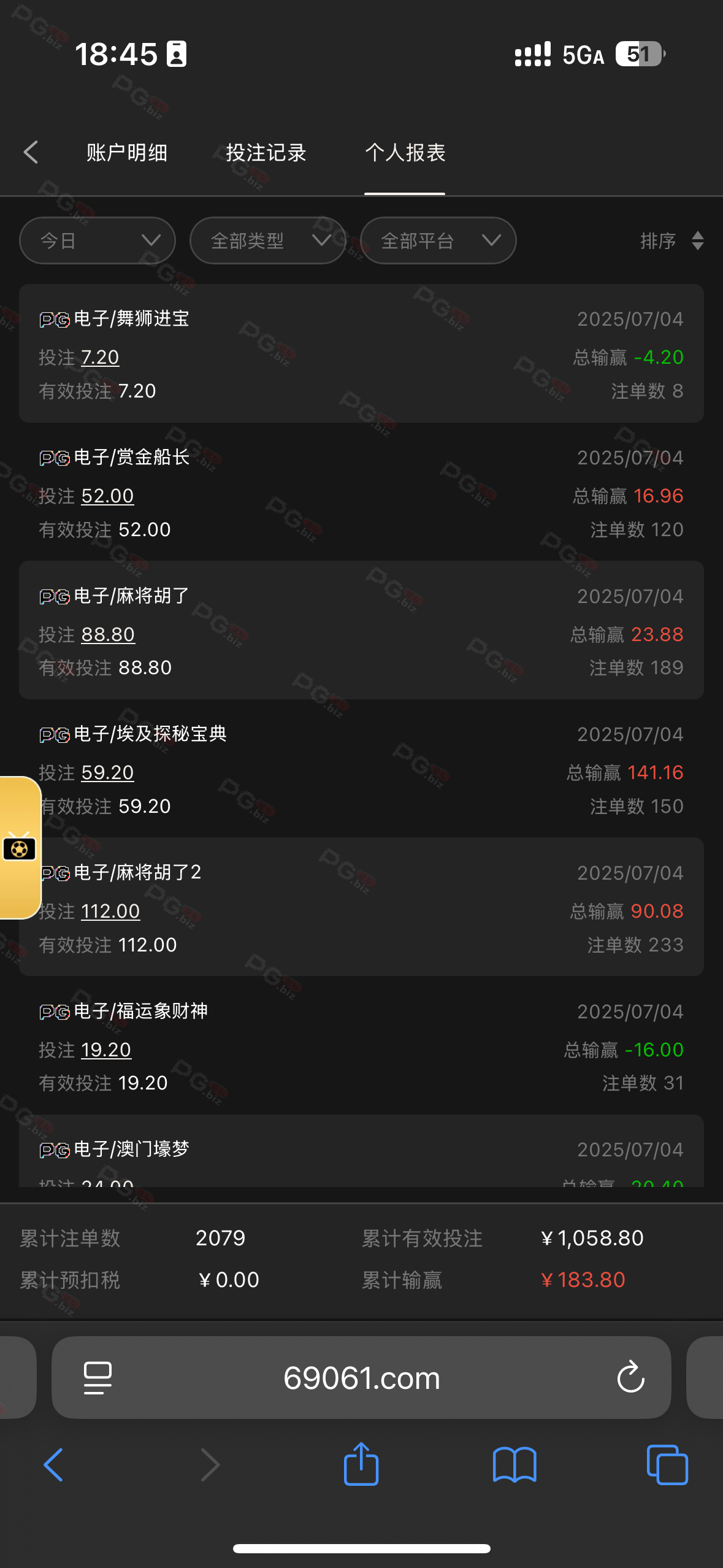Expand the 今日 date dropdown
The width and height of the screenshot is (723, 1568).
pos(98,240)
